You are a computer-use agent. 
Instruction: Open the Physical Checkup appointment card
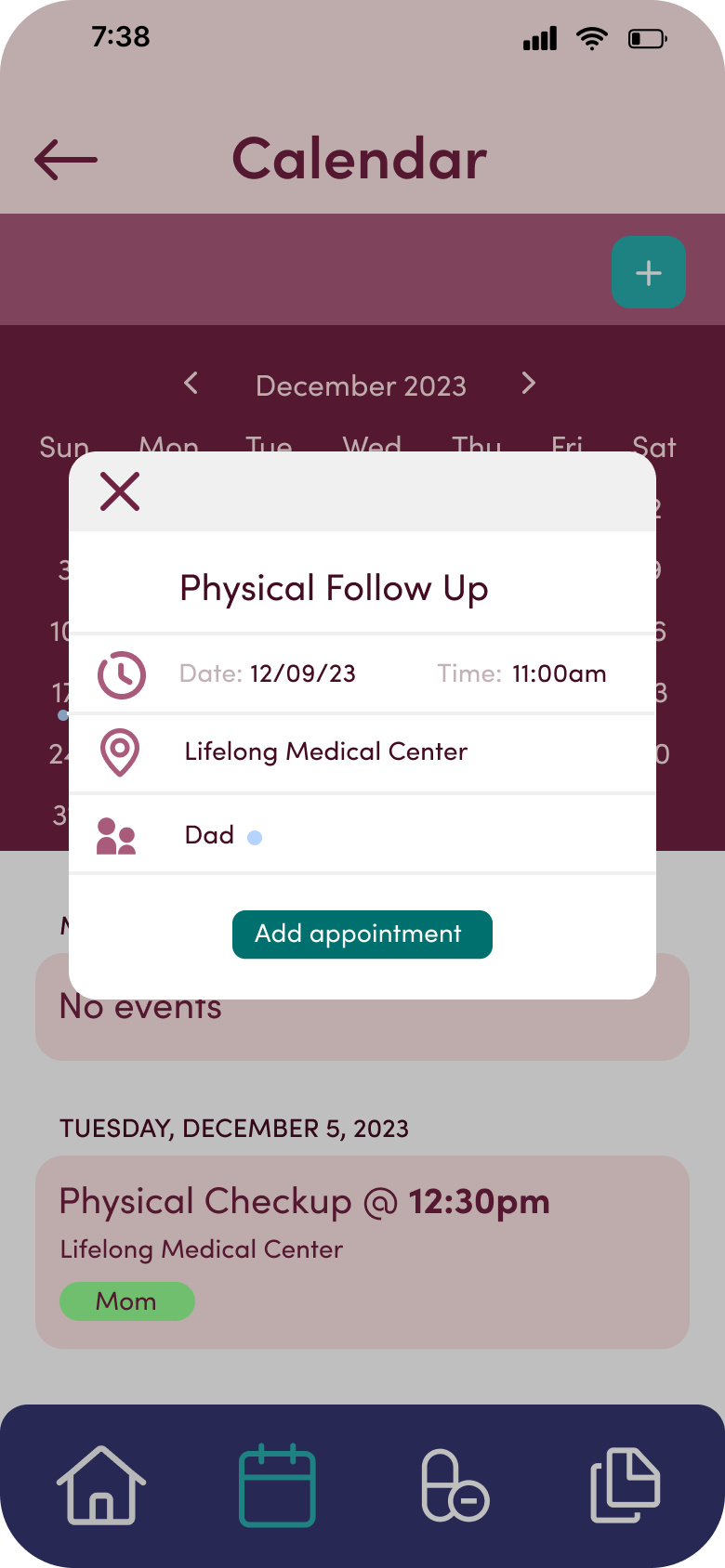[362, 1252]
